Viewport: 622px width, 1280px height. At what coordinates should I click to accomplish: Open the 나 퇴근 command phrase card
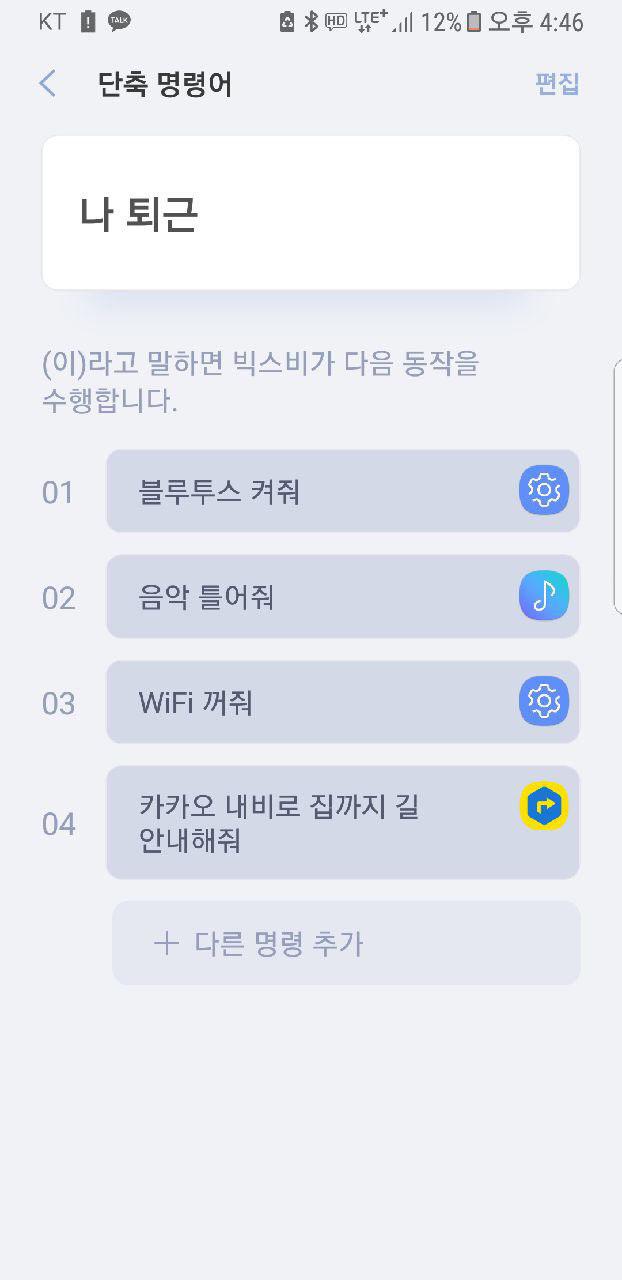tap(310, 213)
